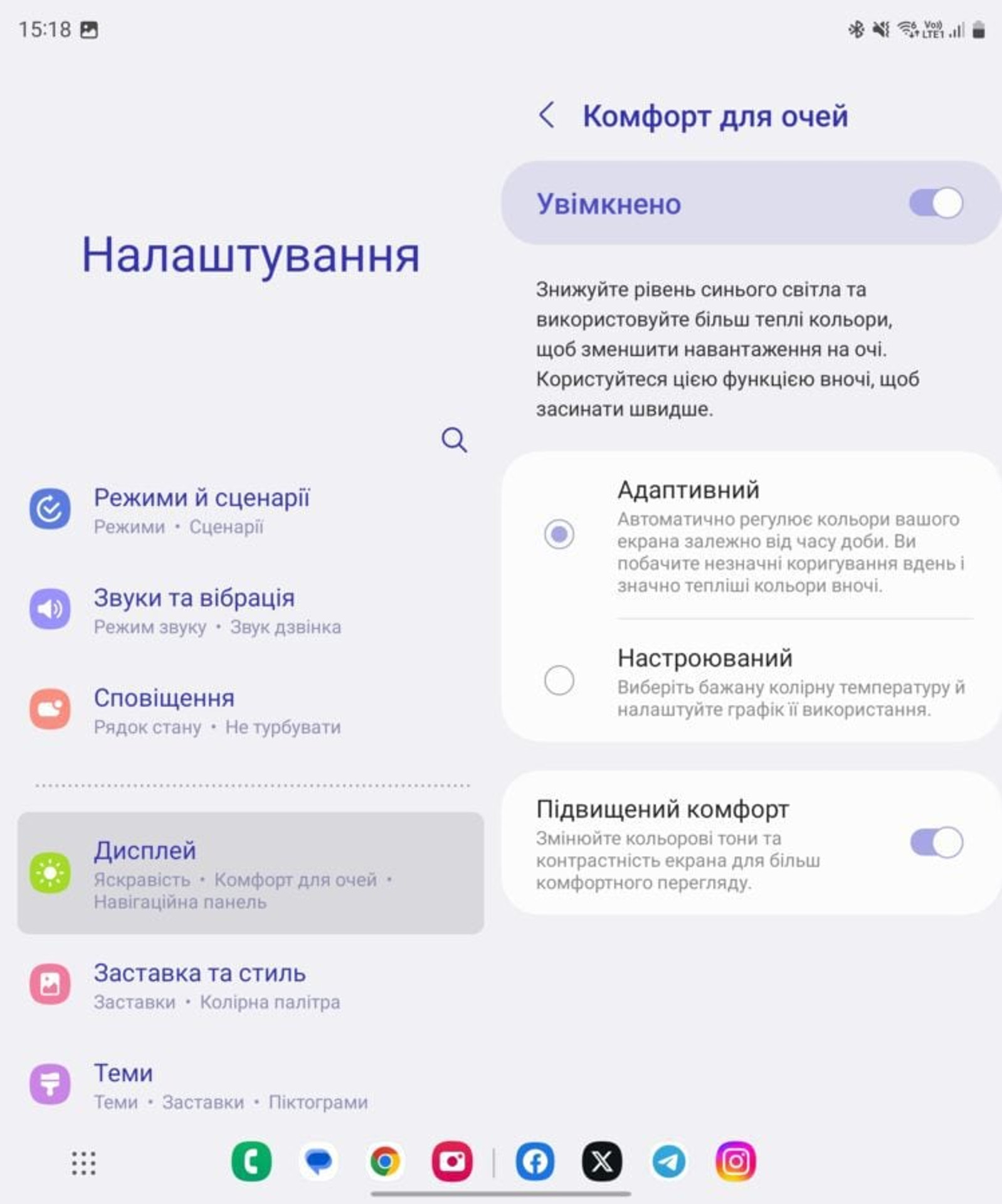1002x1204 pixels.
Task: Turn off the Увімкнено switch
Action: tap(936, 203)
